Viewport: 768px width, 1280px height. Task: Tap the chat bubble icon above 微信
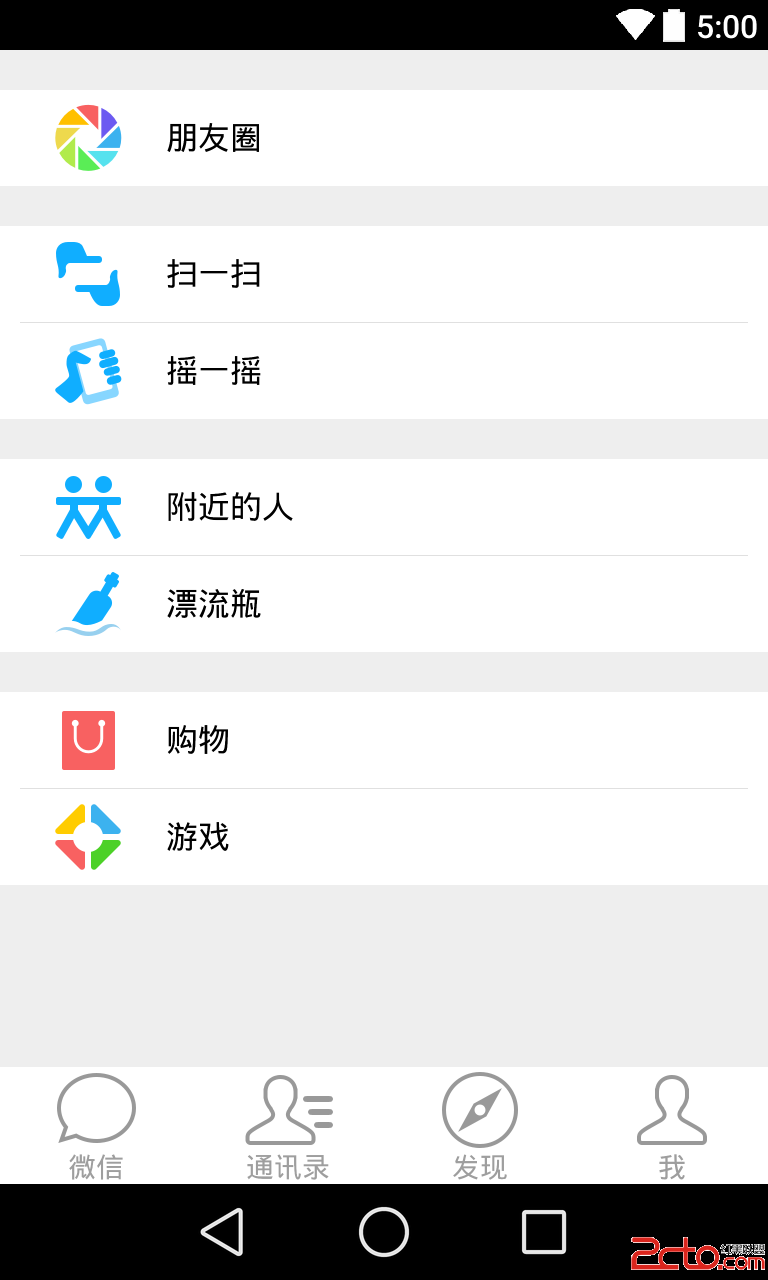(x=95, y=1108)
